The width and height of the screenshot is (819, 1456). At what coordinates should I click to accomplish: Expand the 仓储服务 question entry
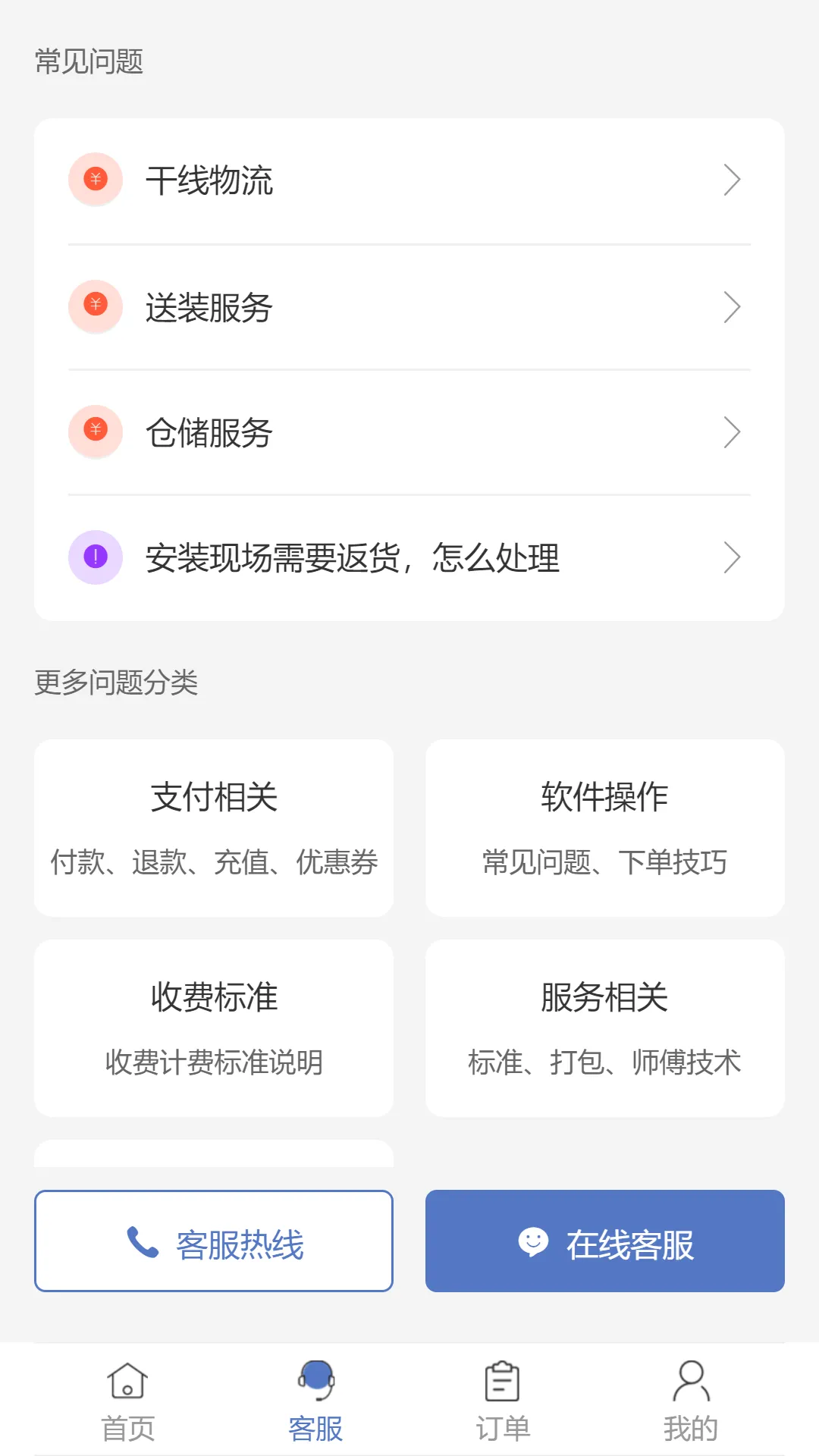409,431
